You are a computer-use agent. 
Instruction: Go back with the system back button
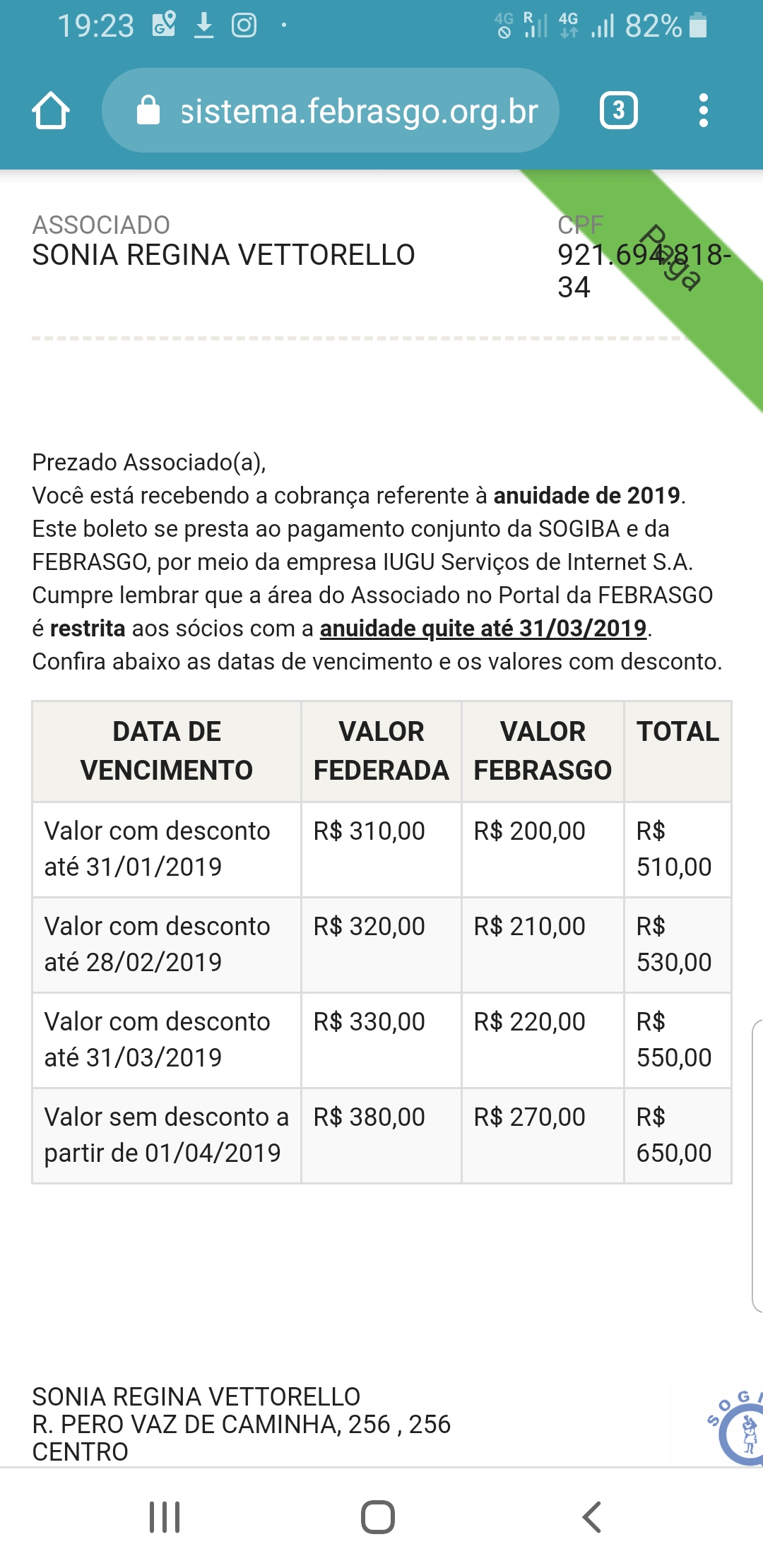[x=591, y=1517]
